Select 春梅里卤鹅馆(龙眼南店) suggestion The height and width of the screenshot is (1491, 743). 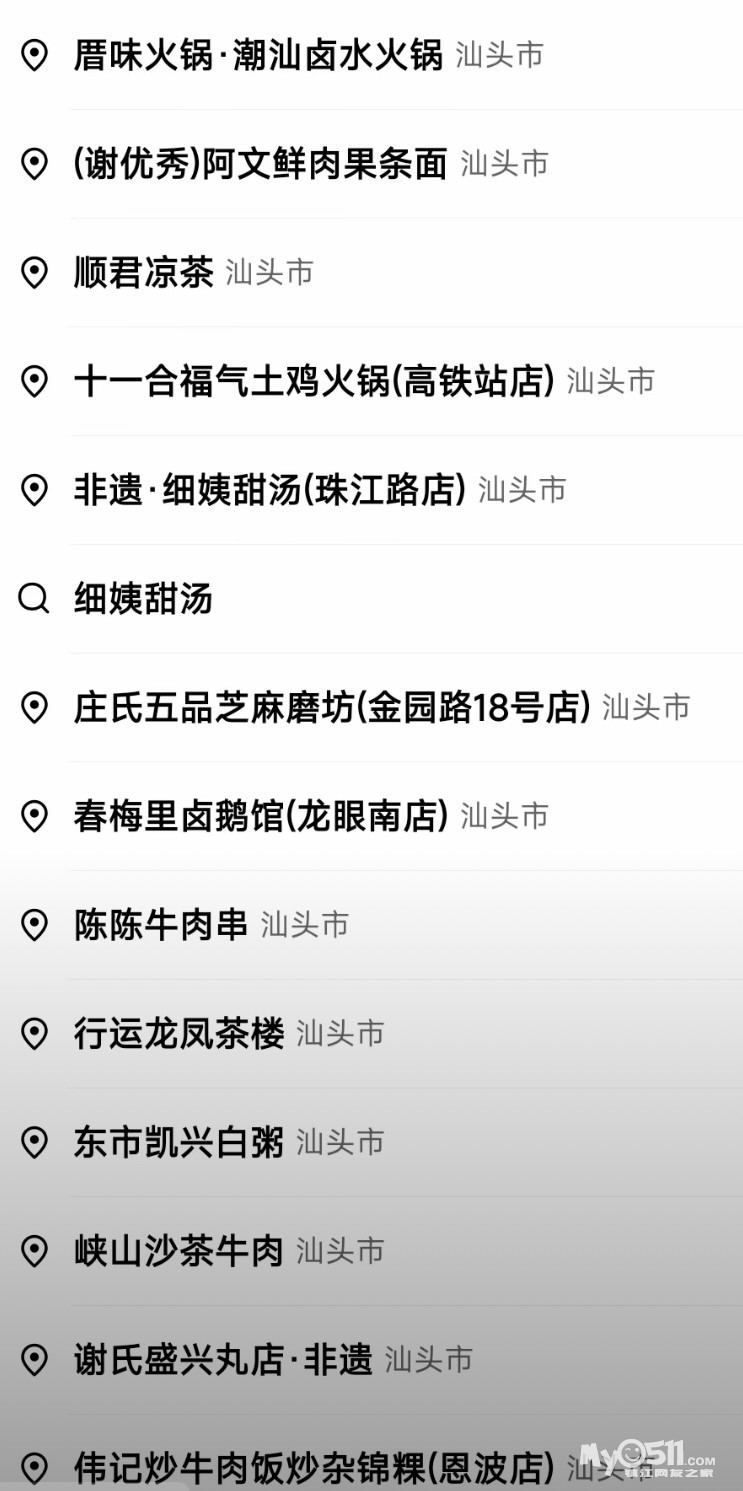click(260, 816)
